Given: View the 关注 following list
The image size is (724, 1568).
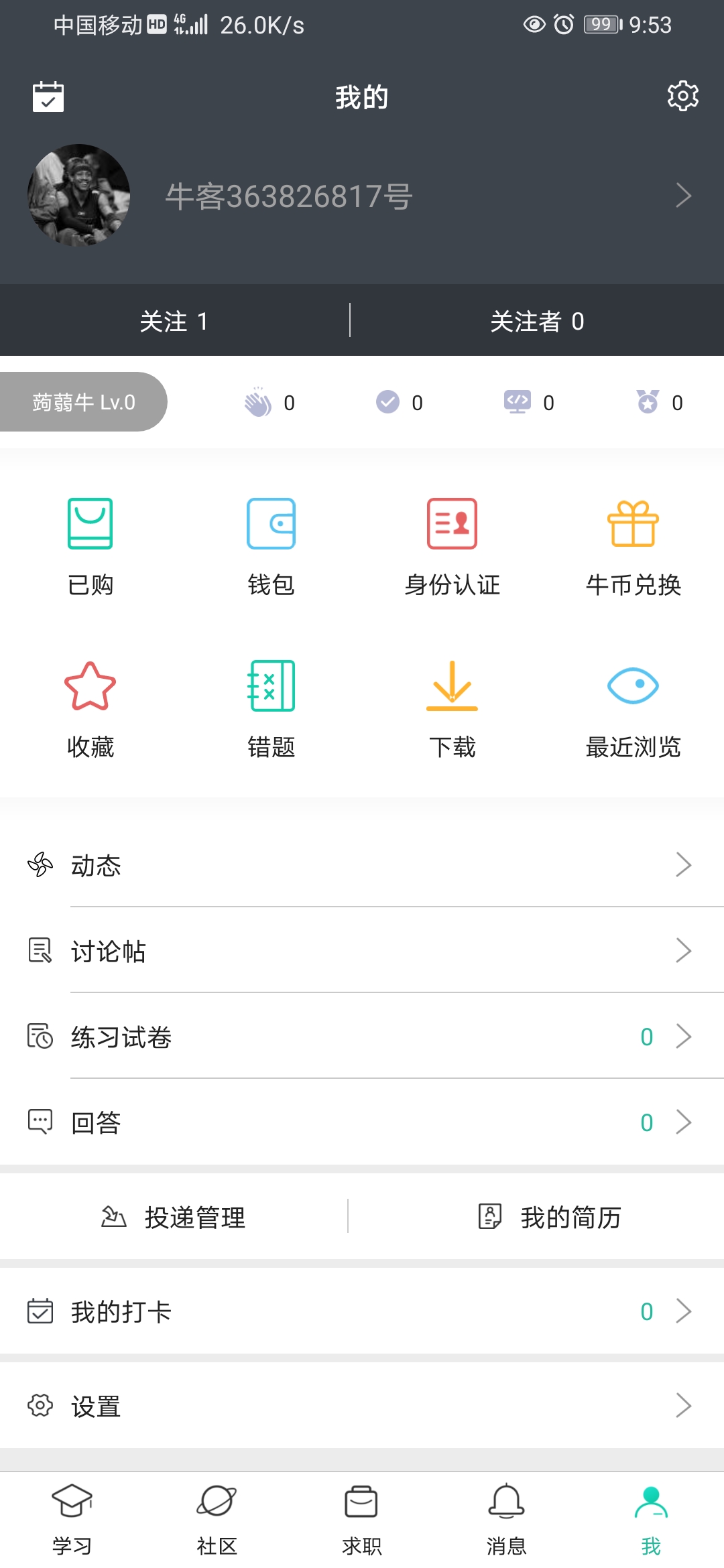Looking at the screenshot, I should click(x=174, y=321).
